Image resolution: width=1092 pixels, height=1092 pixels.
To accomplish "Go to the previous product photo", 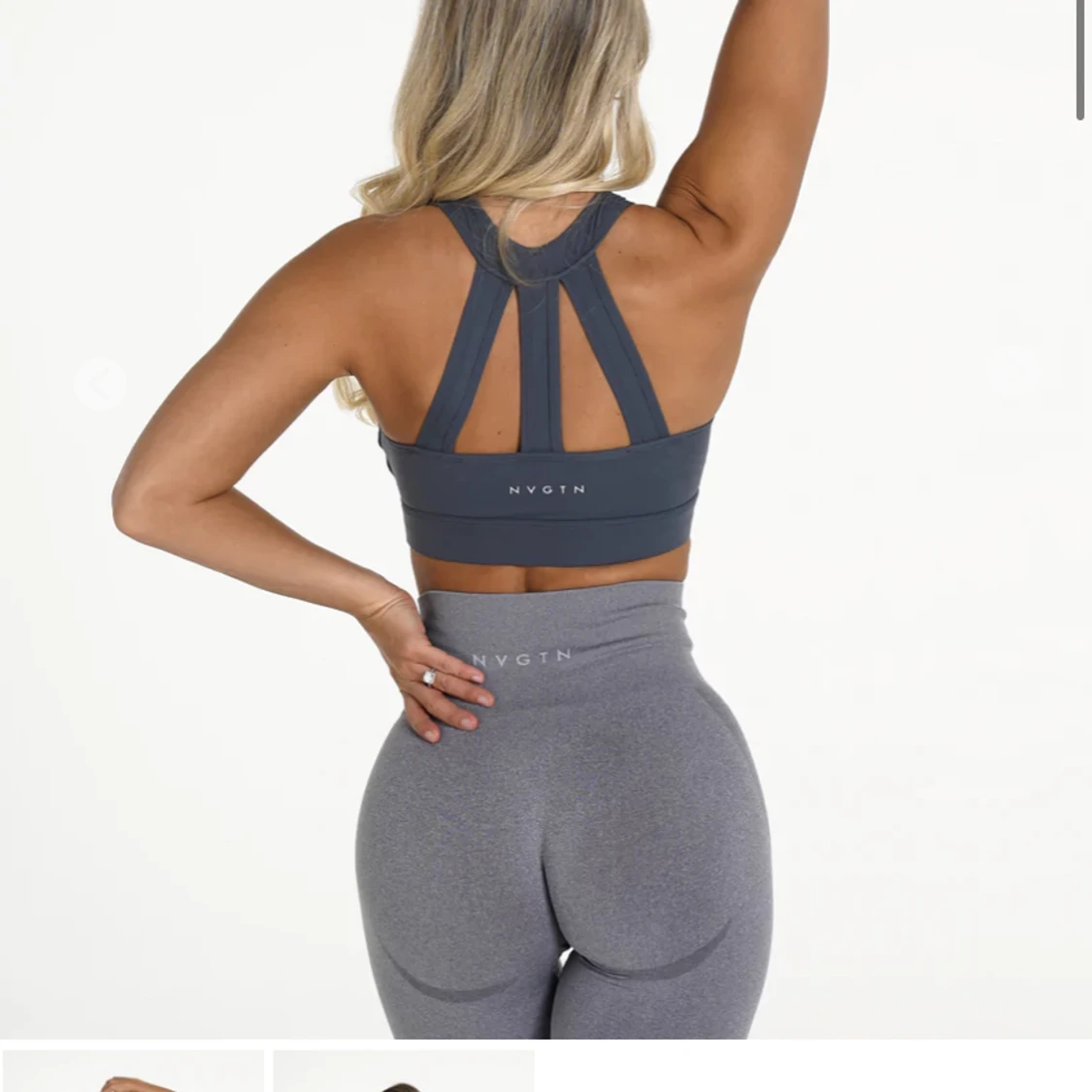I will click(100, 383).
